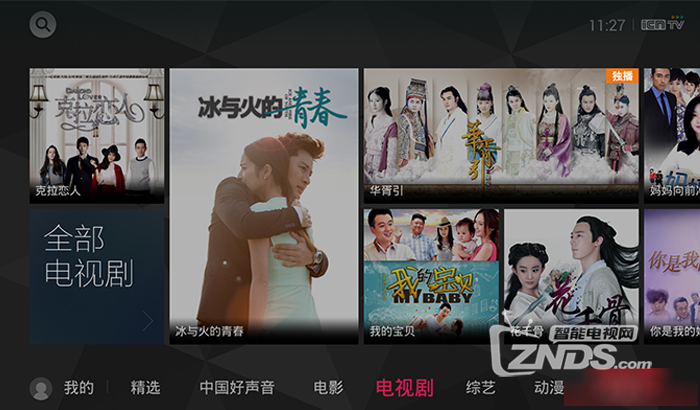Open the 华胥引 drama tile
This screenshot has width=700, height=410.
(x=501, y=135)
